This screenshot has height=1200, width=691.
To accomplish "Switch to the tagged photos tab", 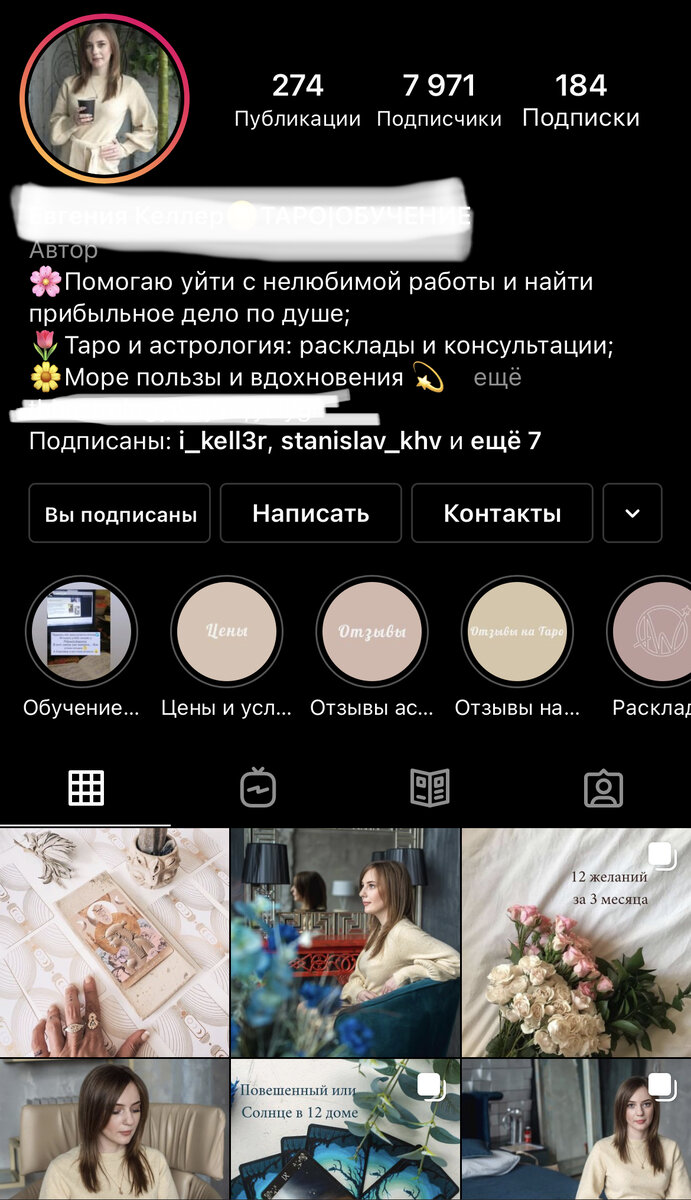I will (x=603, y=788).
